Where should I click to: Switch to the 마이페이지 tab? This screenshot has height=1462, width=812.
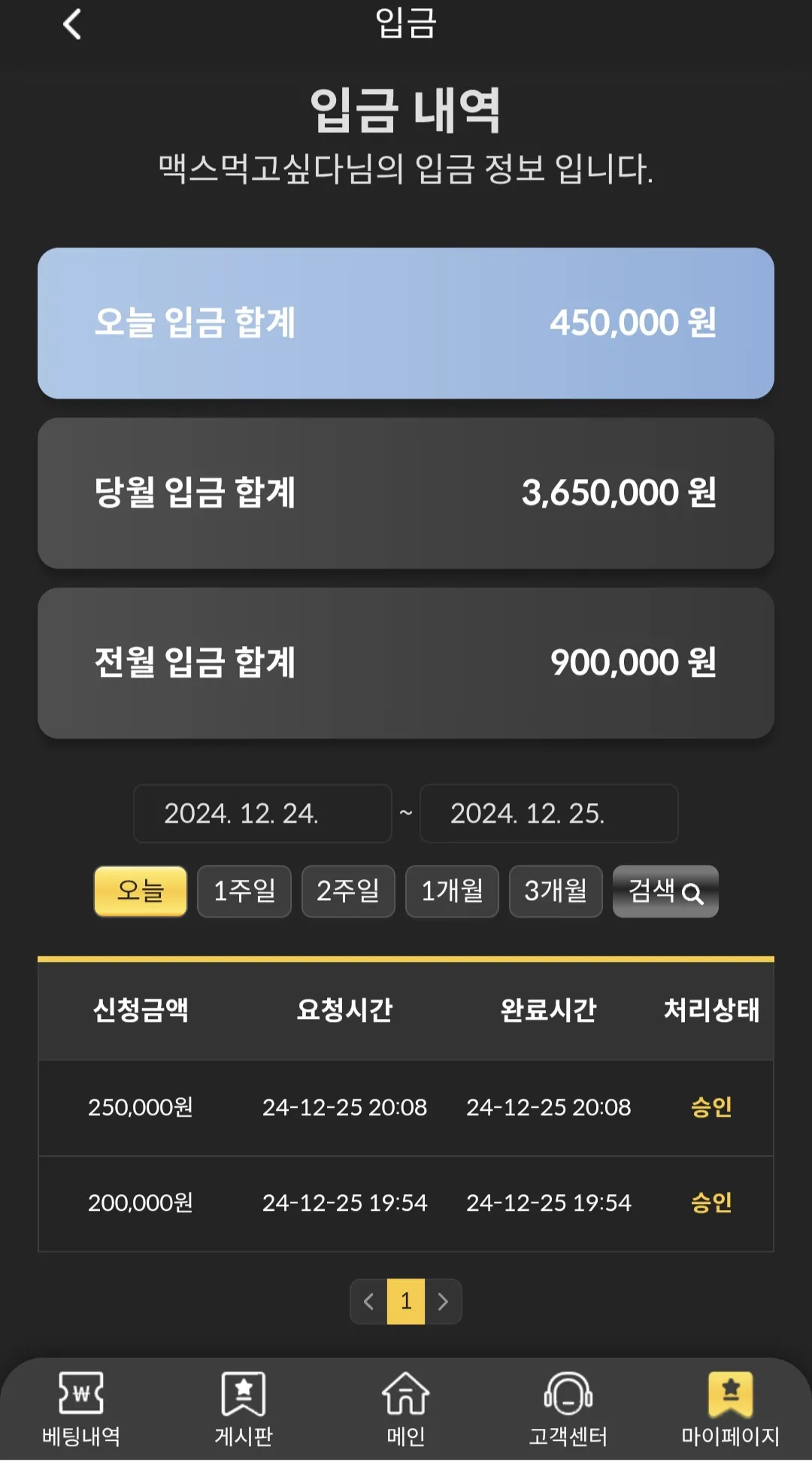tap(731, 1409)
